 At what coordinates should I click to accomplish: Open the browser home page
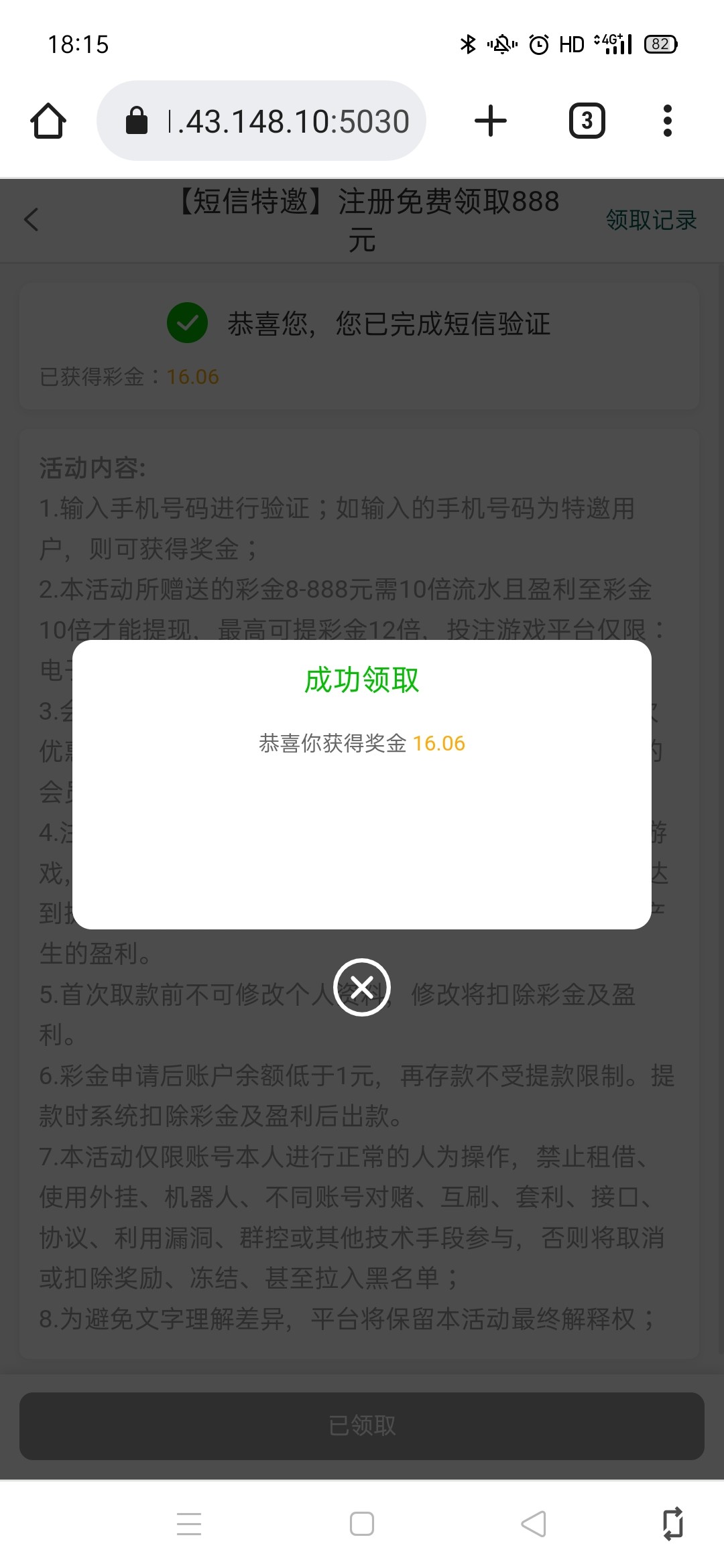click(x=48, y=121)
